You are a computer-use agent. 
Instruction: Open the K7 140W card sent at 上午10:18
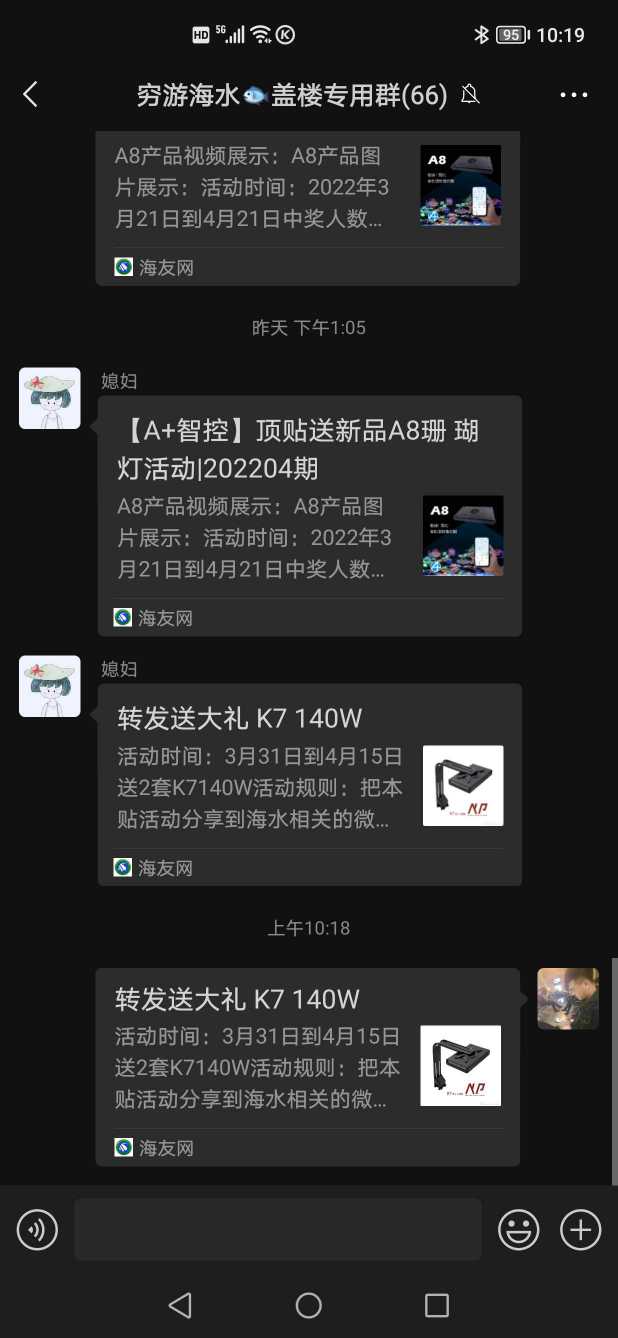pos(307,1066)
